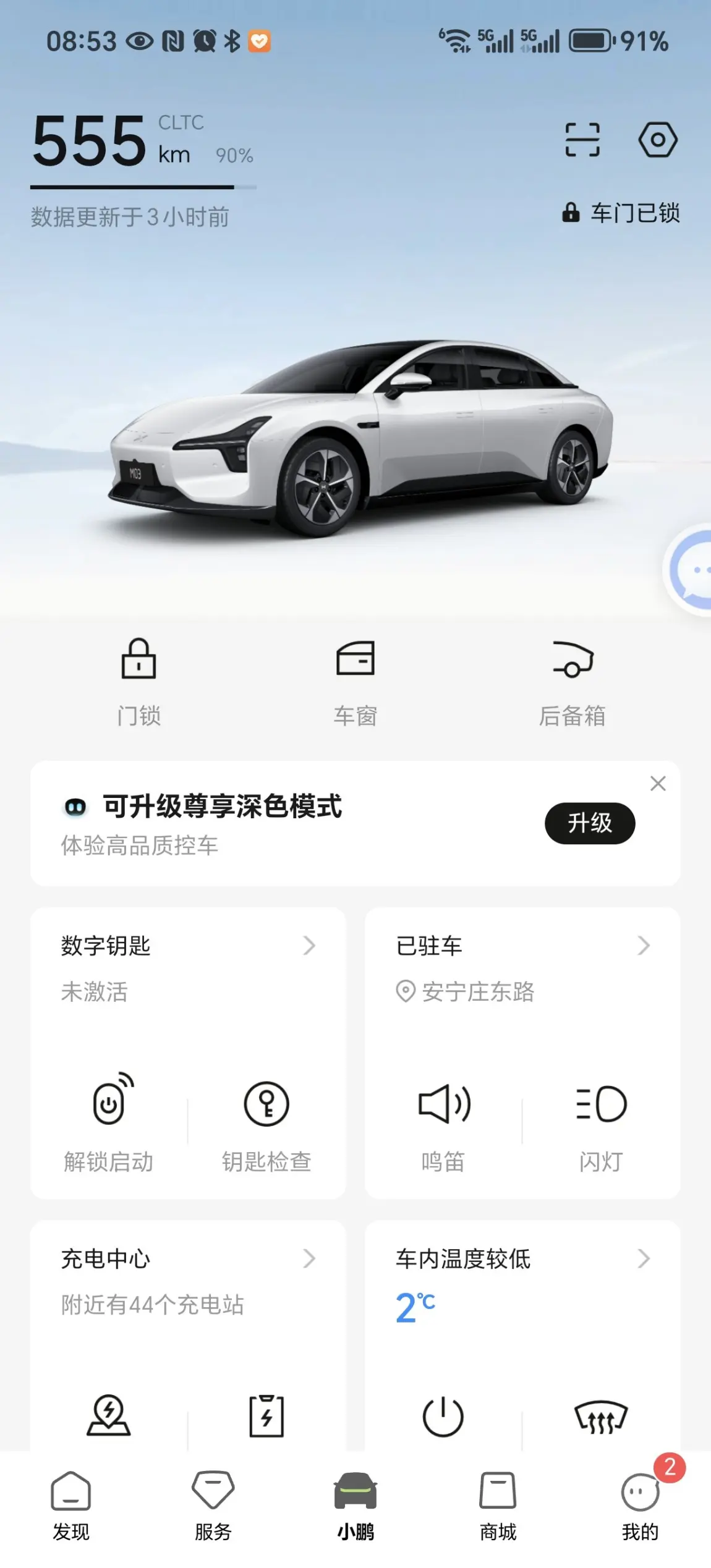Open the scan icon at top
Image resolution: width=711 pixels, height=1568 pixels.
tap(582, 140)
